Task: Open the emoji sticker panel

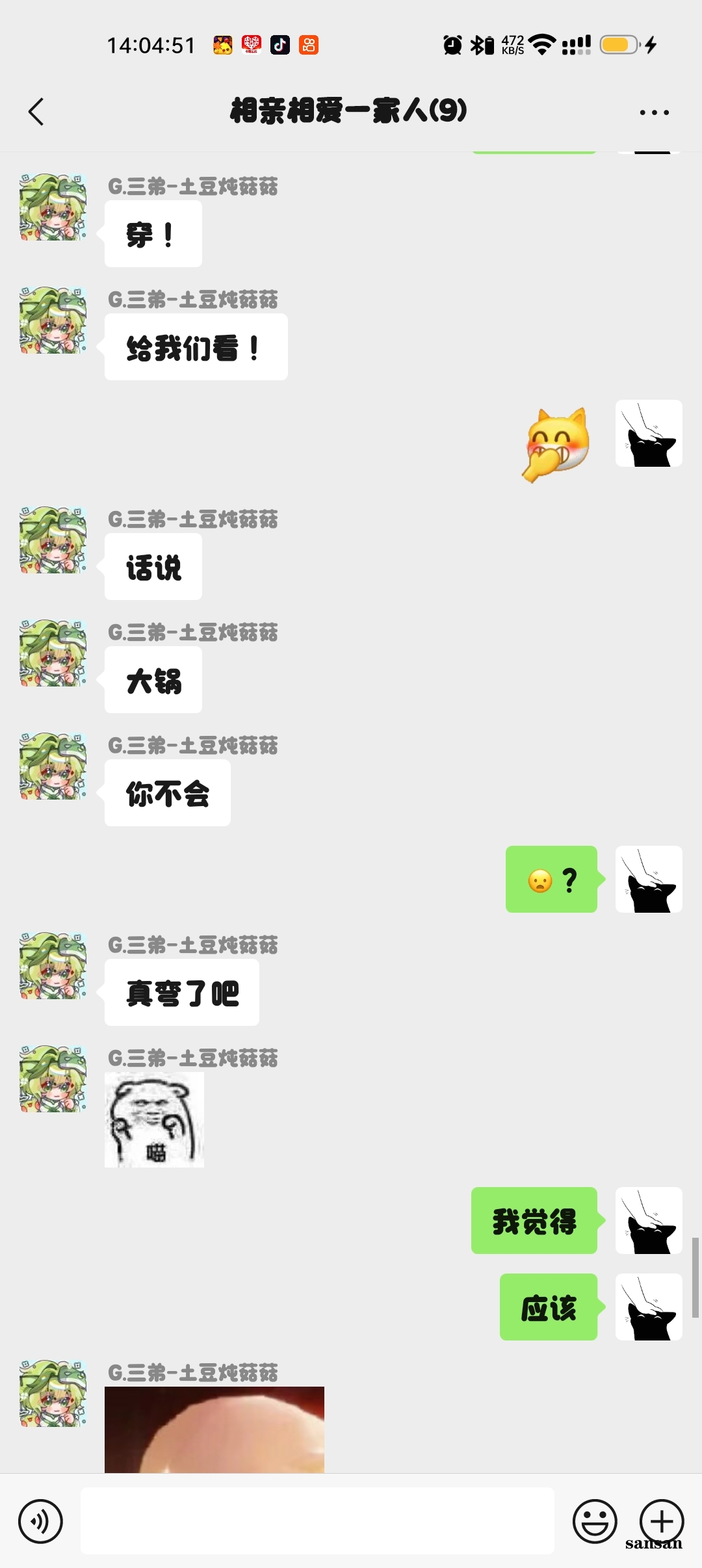Action: click(x=594, y=1521)
